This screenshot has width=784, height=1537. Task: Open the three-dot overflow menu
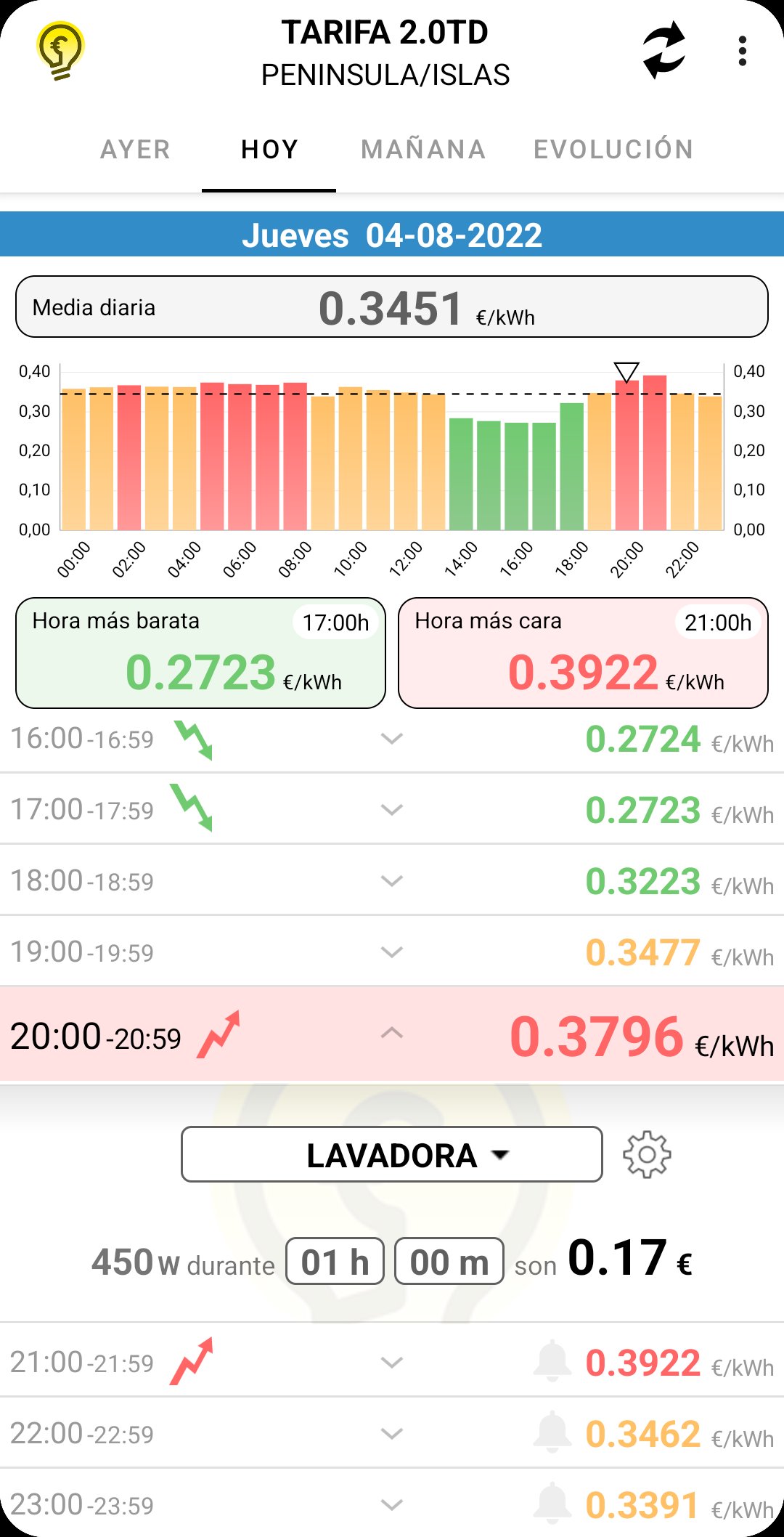tap(742, 51)
